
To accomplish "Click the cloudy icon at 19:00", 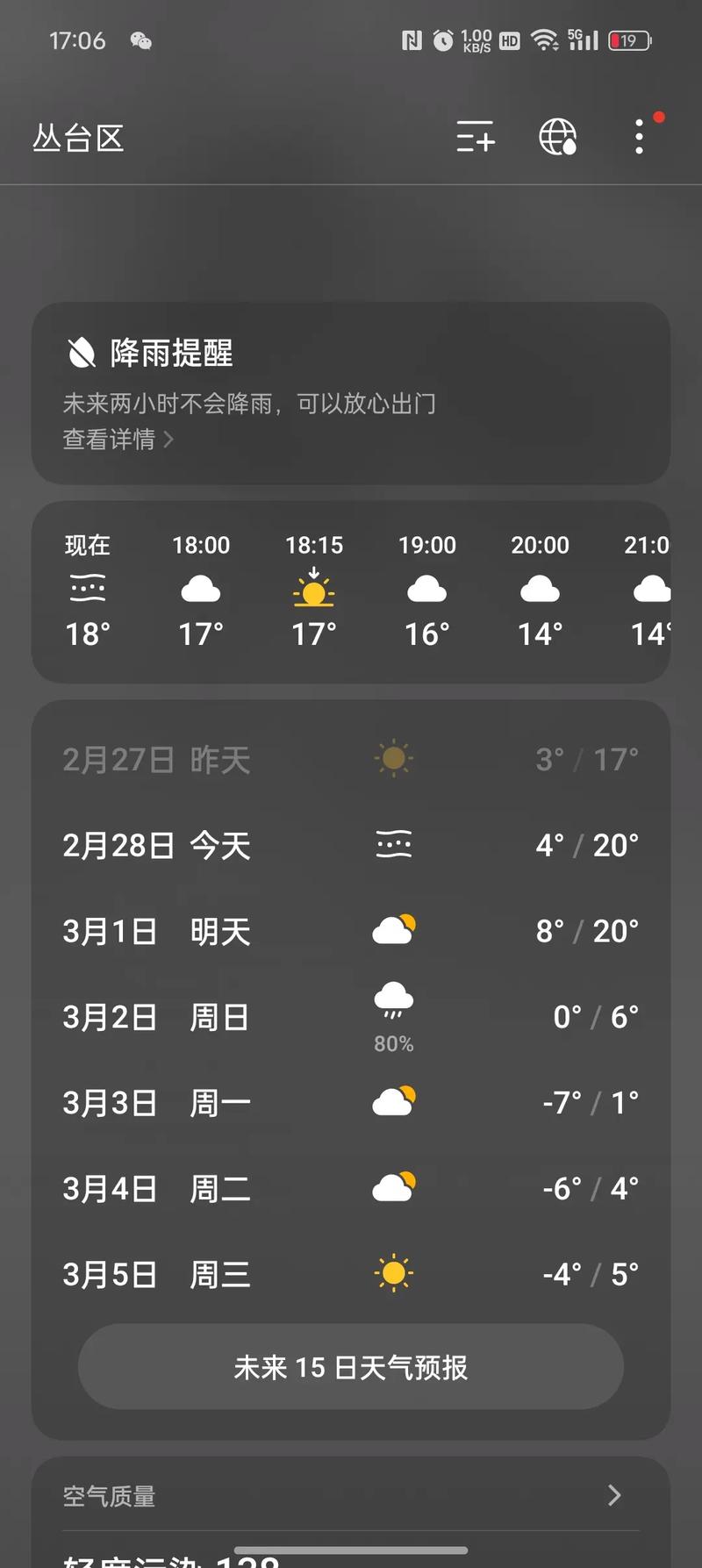I will 426,590.
